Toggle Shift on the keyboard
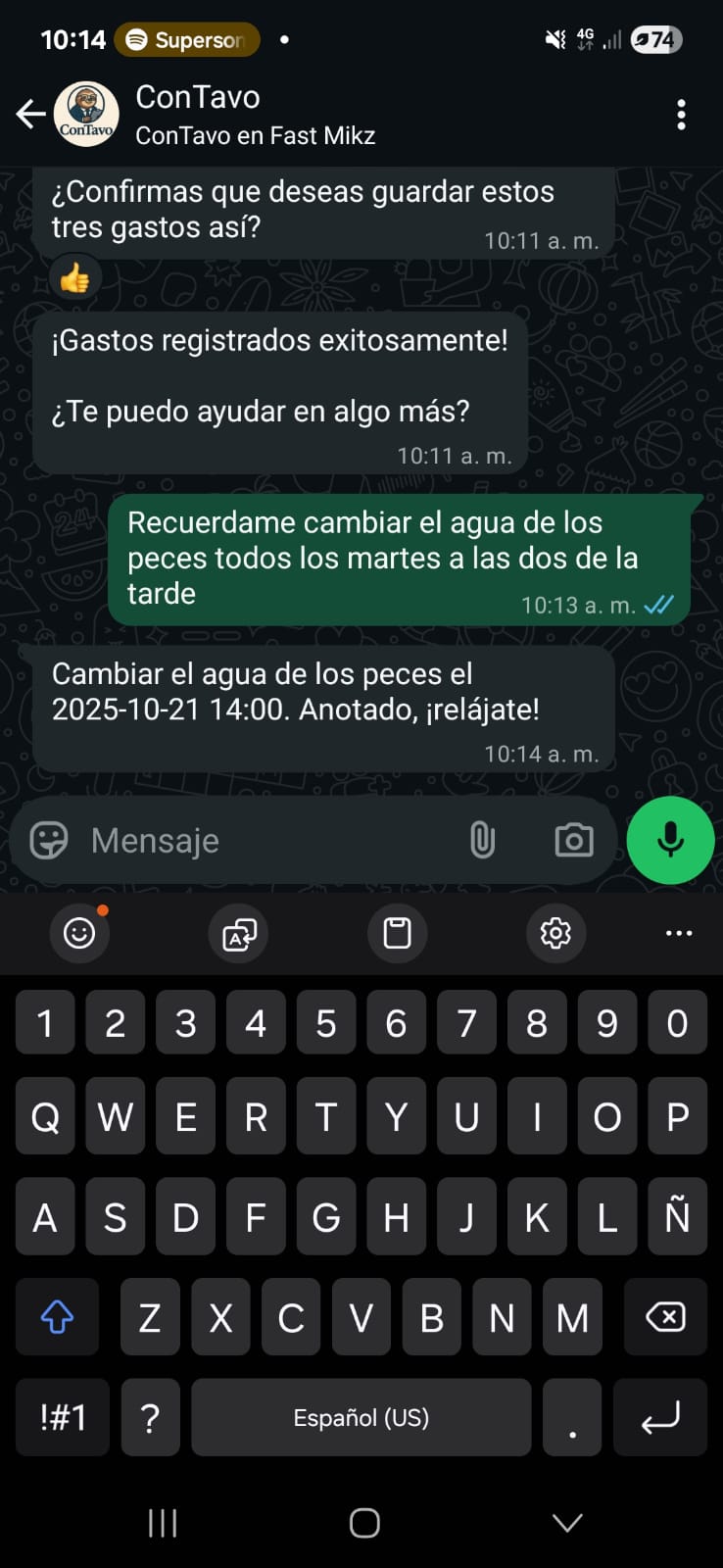The height and width of the screenshot is (1568, 723). [57, 1316]
